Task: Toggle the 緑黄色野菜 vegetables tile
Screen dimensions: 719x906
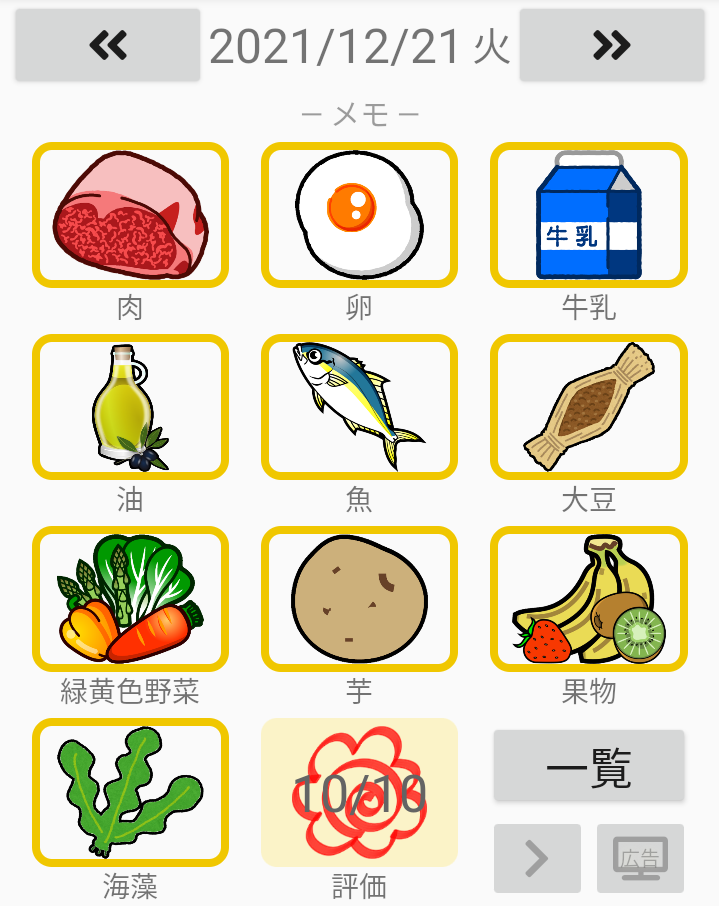Action: [130, 599]
